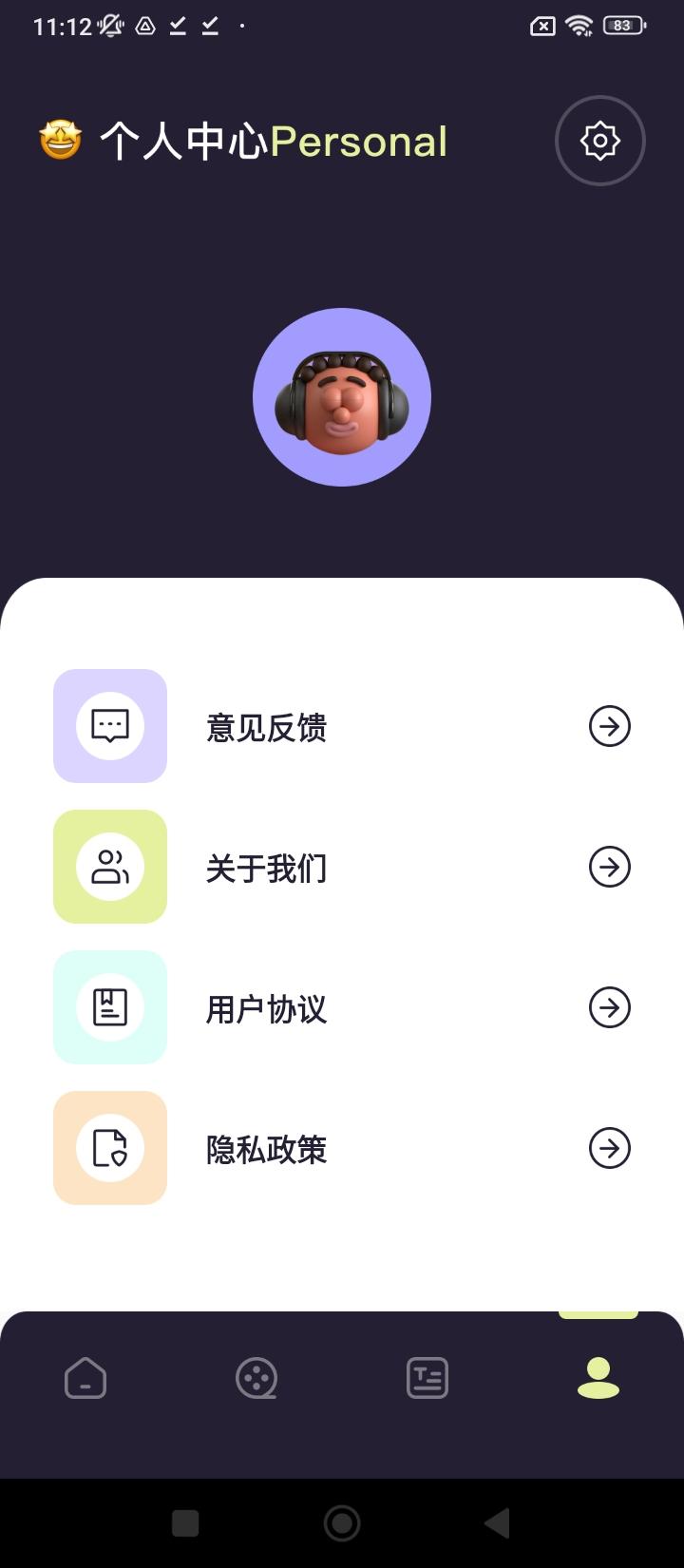
Task: Click the 用户协议 book icon
Action: [109, 1007]
